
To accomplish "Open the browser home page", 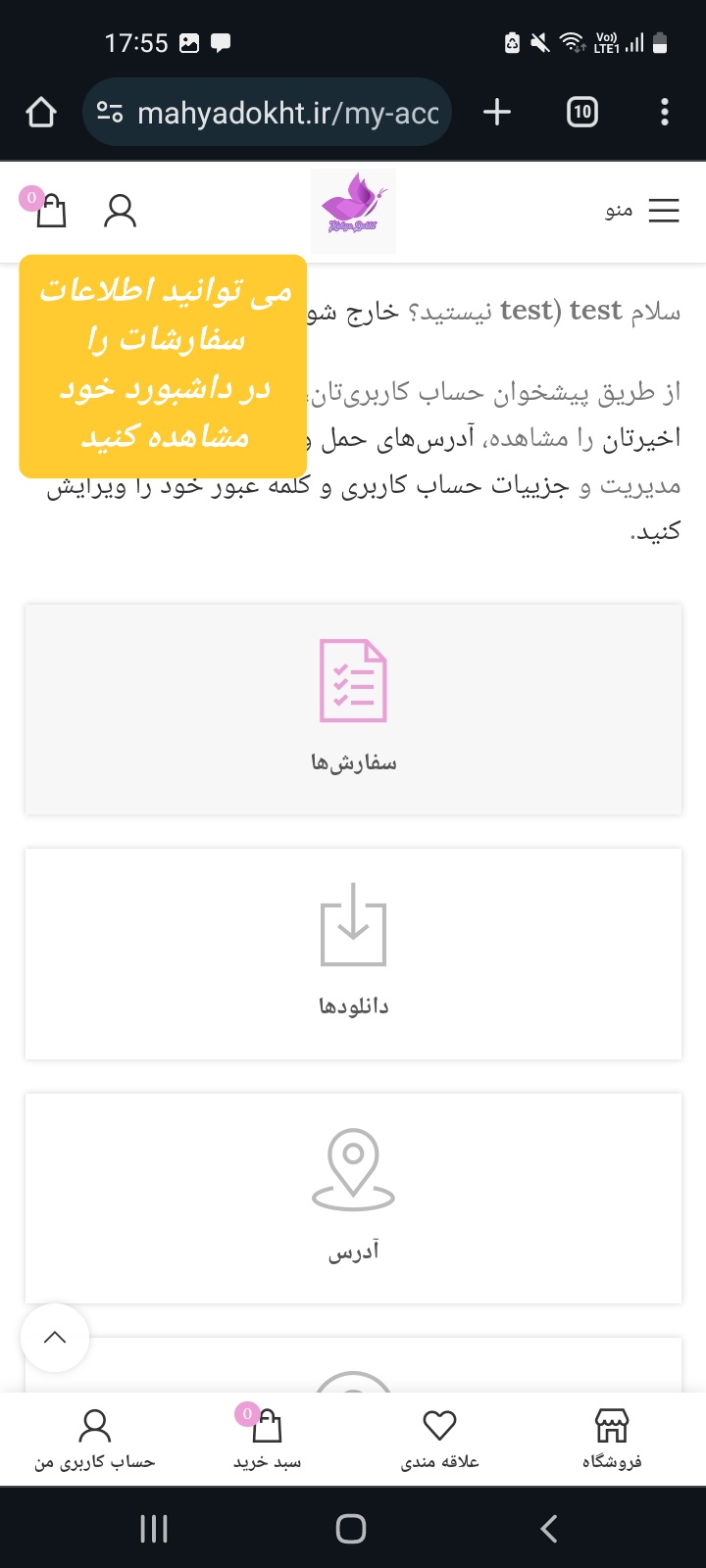I will [41, 113].
